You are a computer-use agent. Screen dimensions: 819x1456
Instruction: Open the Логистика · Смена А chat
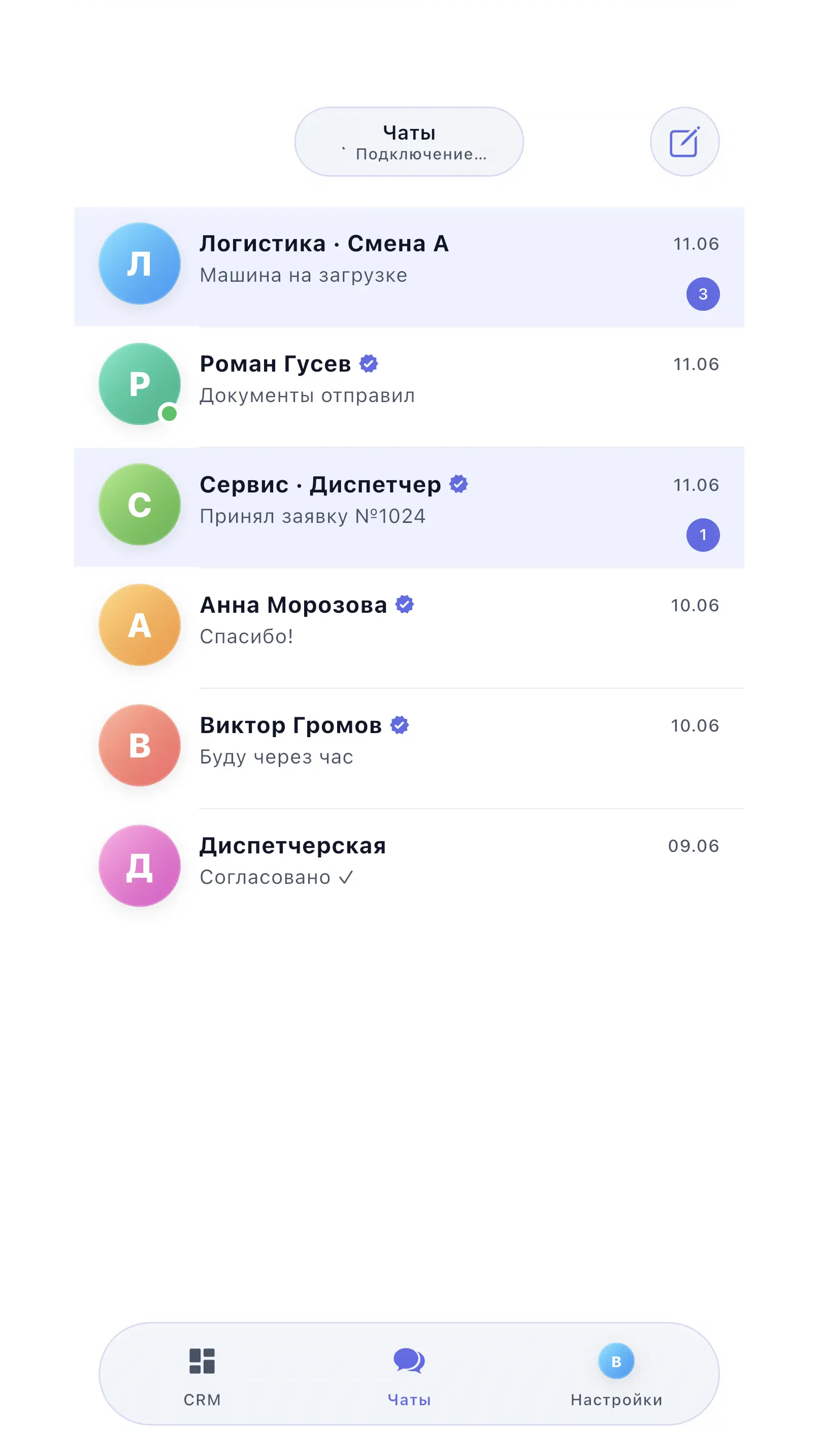[x=409, y=267]
